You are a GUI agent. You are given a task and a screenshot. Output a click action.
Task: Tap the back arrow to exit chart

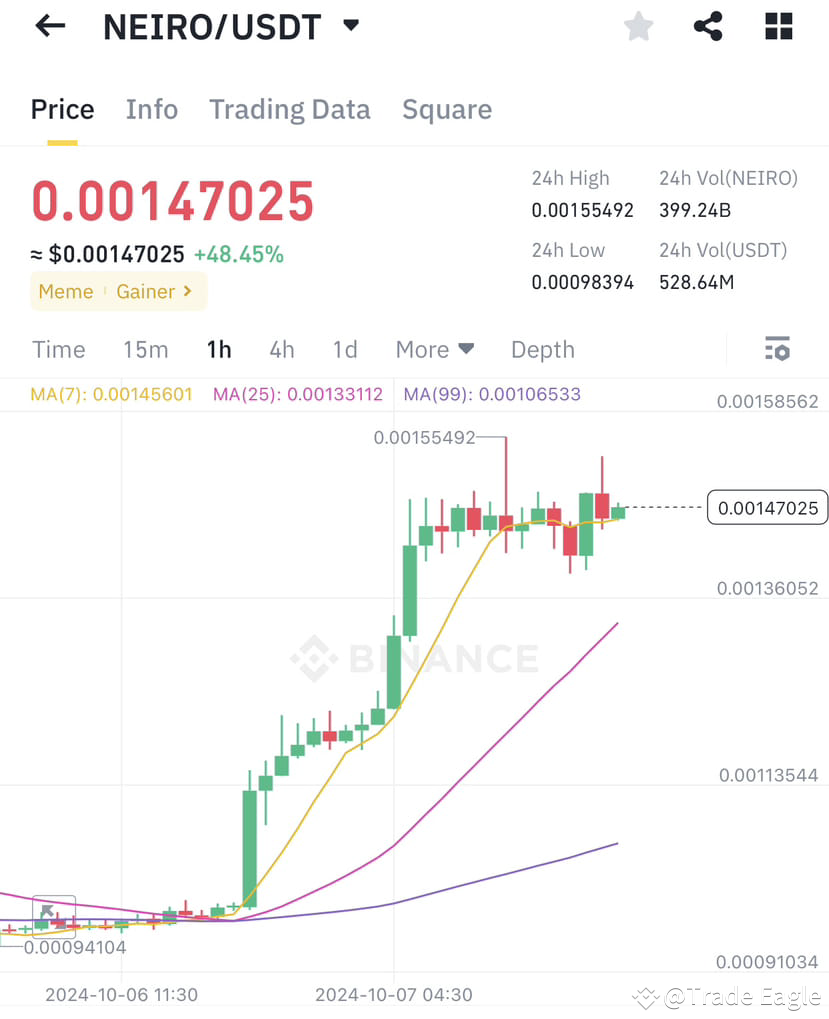coord(49,26)
